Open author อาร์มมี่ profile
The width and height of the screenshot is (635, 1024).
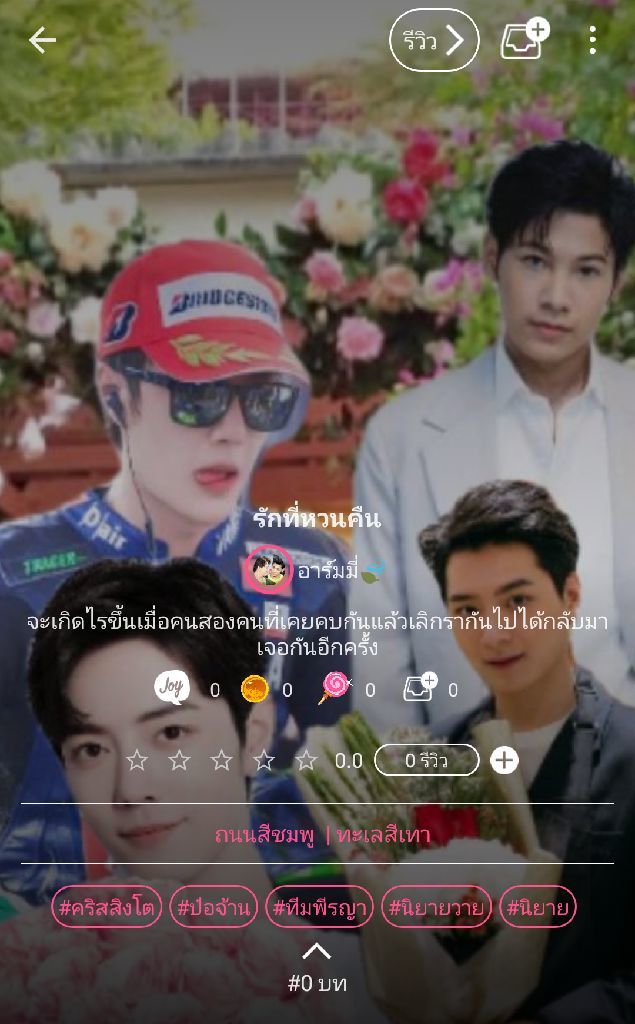(313, 570)
